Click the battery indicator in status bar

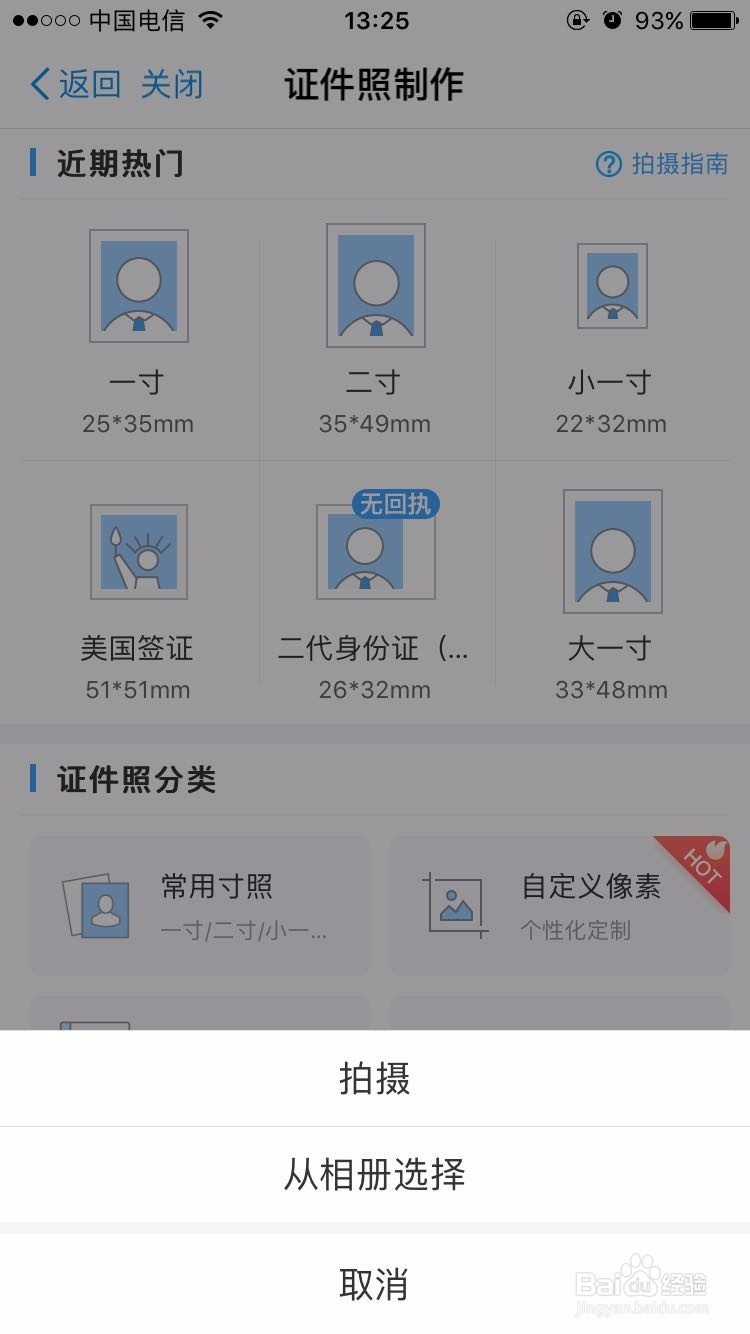pos(712,18)
